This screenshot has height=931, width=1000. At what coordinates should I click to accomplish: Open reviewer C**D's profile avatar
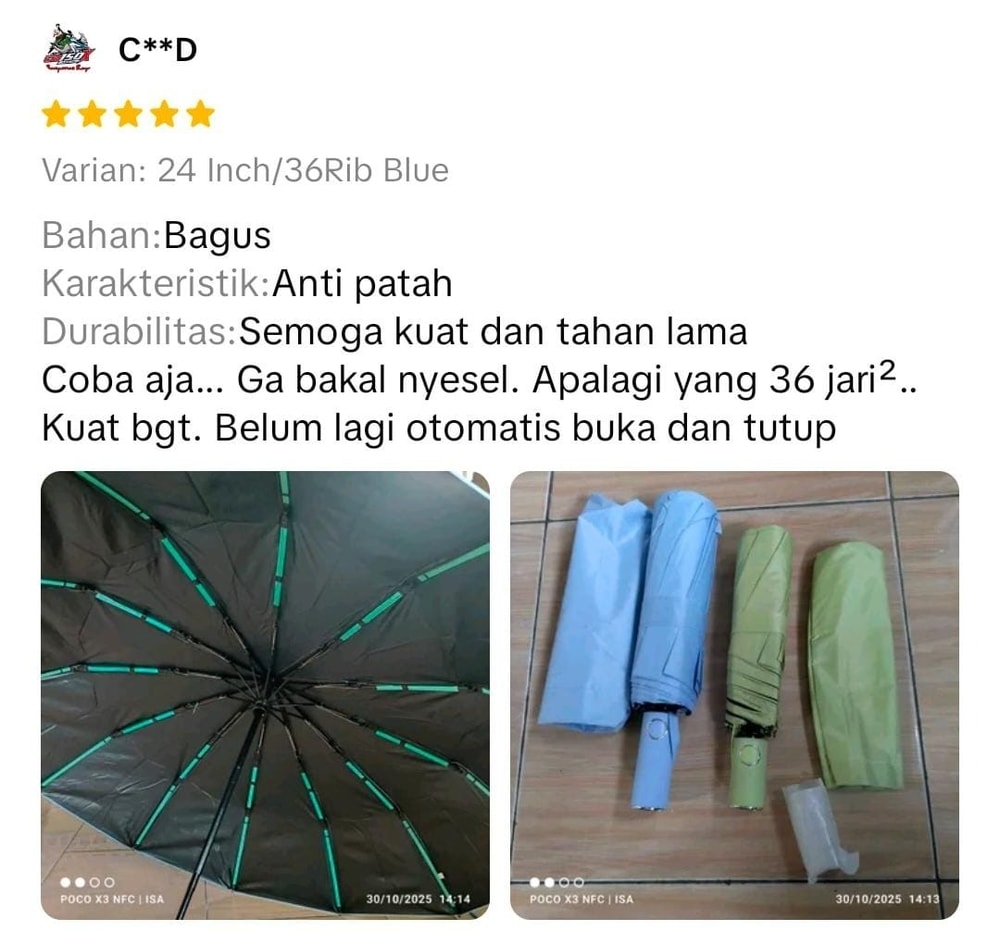pyautogui.click(x=68, y=50)
